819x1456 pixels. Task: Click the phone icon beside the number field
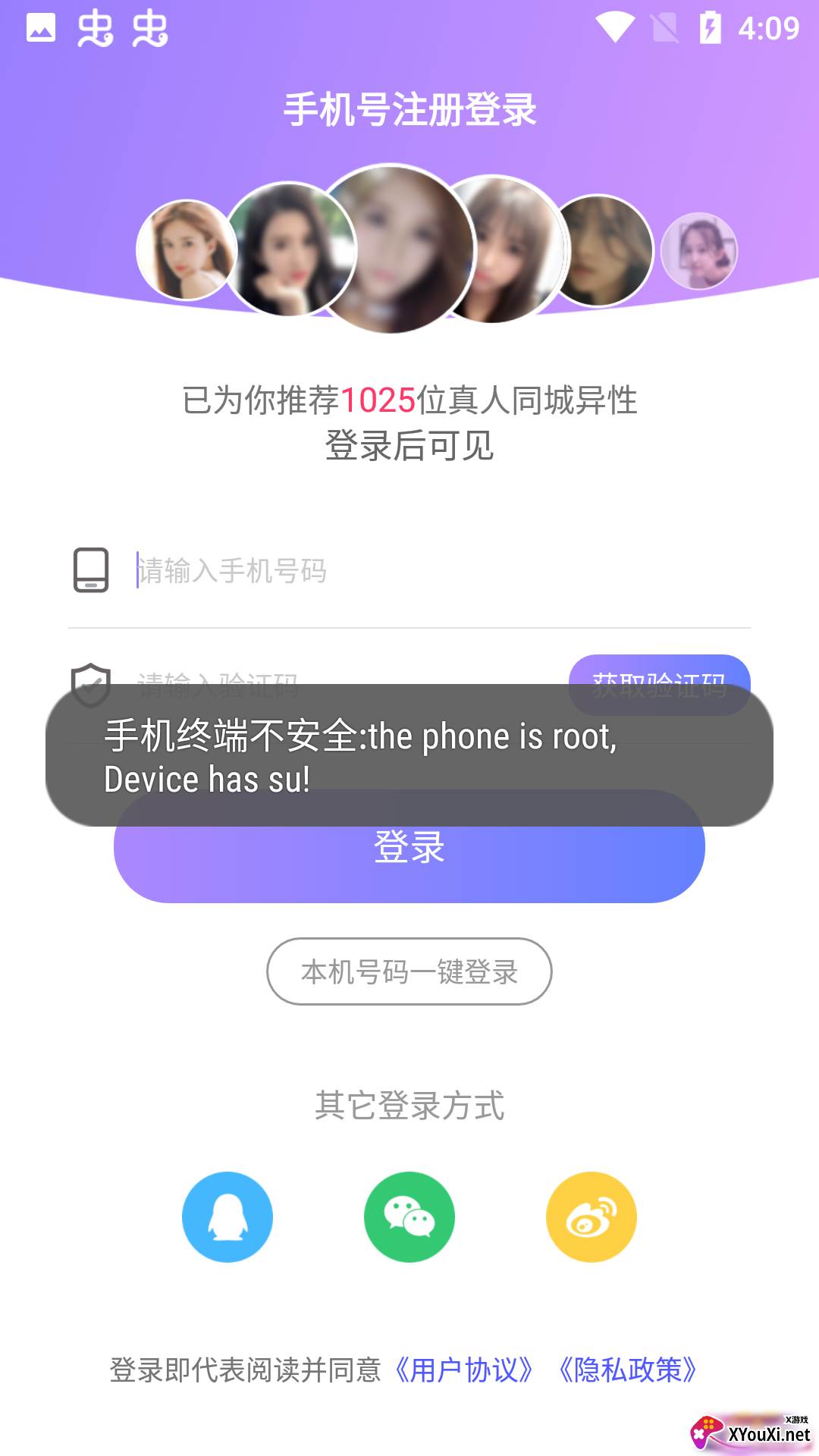pyautogui.click(x=90, y=571)
